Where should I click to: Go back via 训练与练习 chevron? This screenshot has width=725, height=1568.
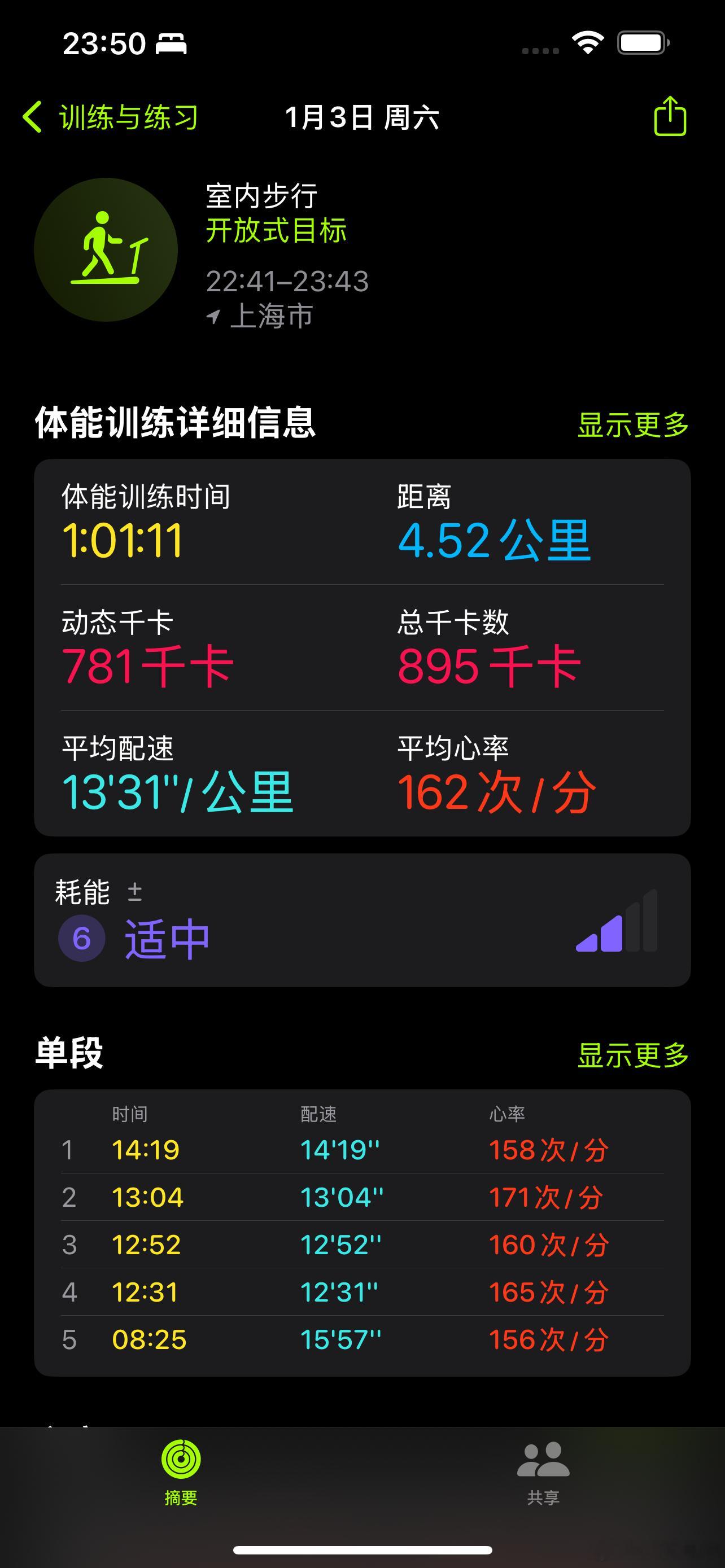coord(91,117)
